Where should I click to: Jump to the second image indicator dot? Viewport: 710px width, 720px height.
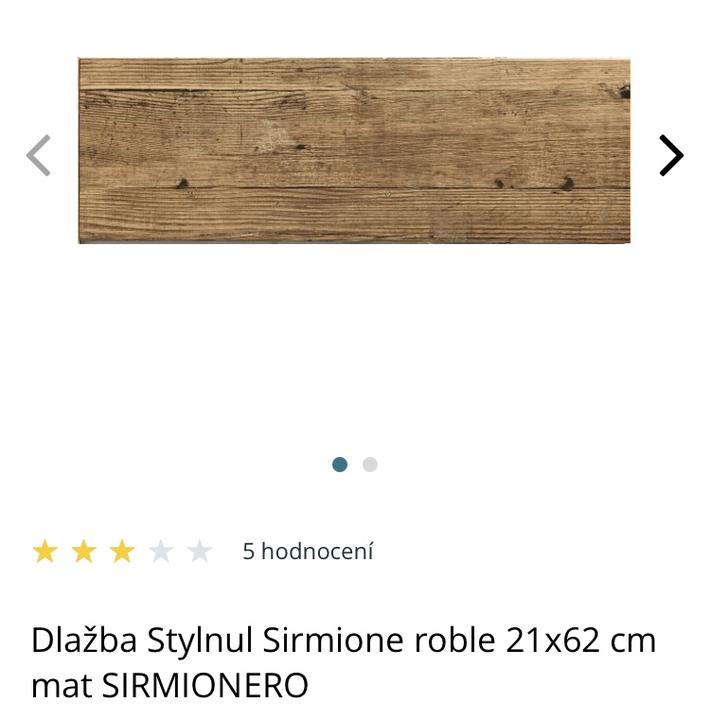tap(370, 464)
